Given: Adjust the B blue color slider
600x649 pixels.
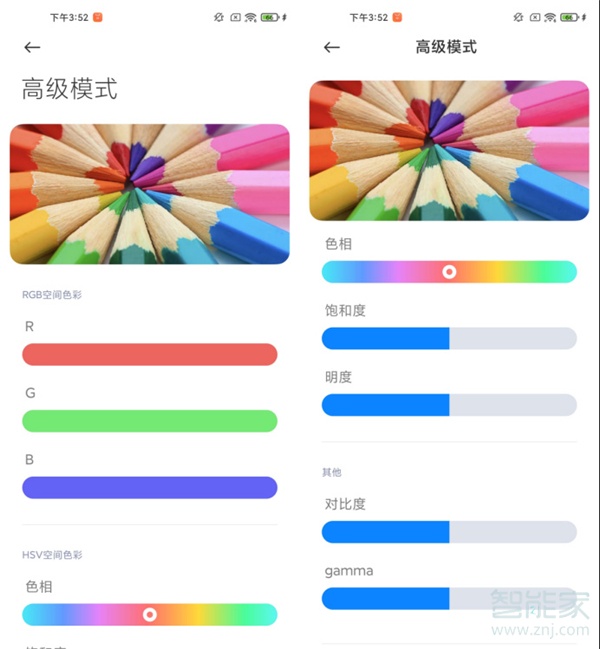Looking at the screenshot, I should (149, 487).
